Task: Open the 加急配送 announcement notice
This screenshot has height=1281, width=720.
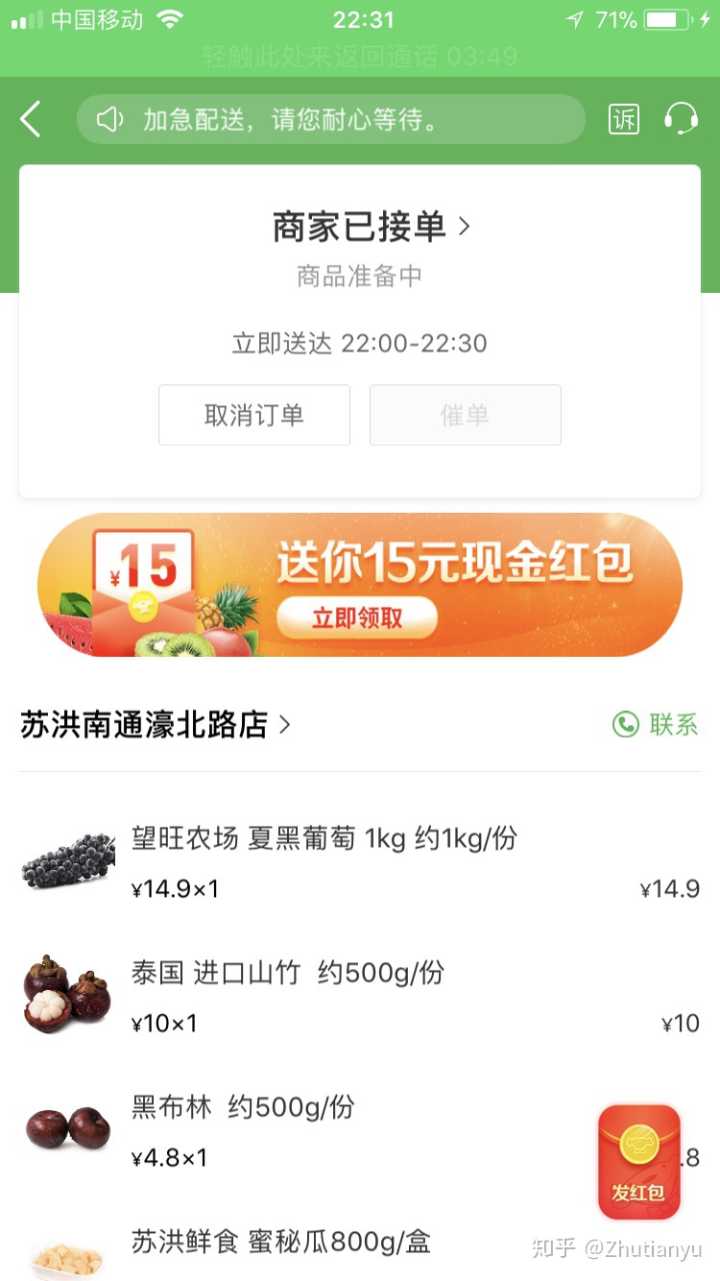Action: coord(330,121)
